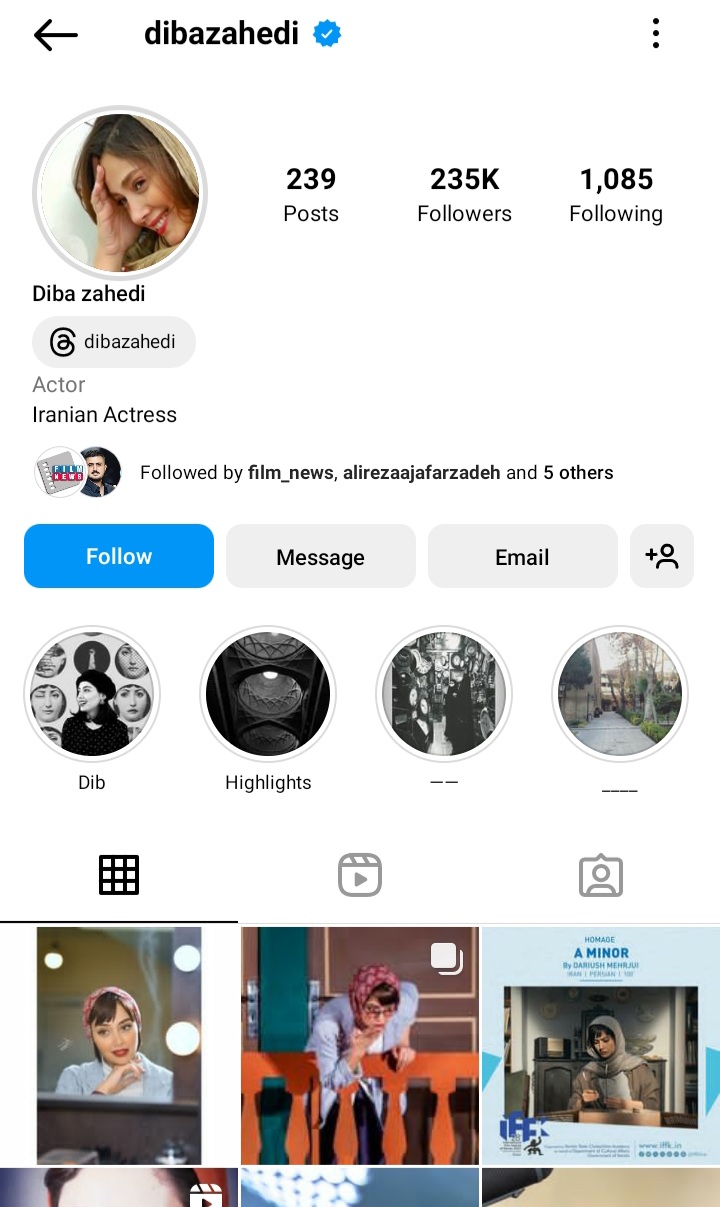Open the Followers list
The height and width of the screenshot is (1207, 720).
click(x=464, y=194)
